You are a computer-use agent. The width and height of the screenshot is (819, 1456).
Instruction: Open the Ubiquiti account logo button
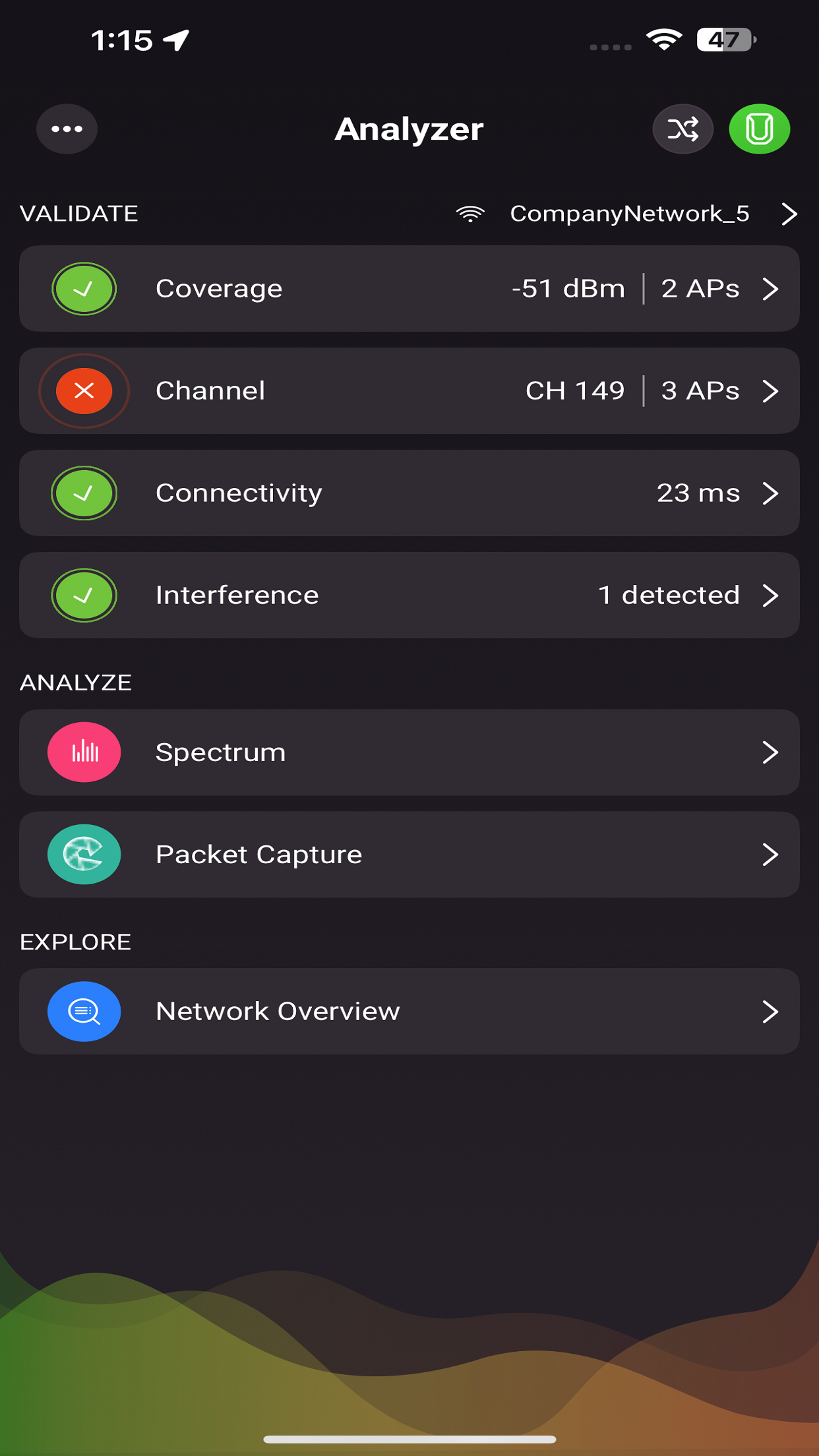[x=759, y=129]
